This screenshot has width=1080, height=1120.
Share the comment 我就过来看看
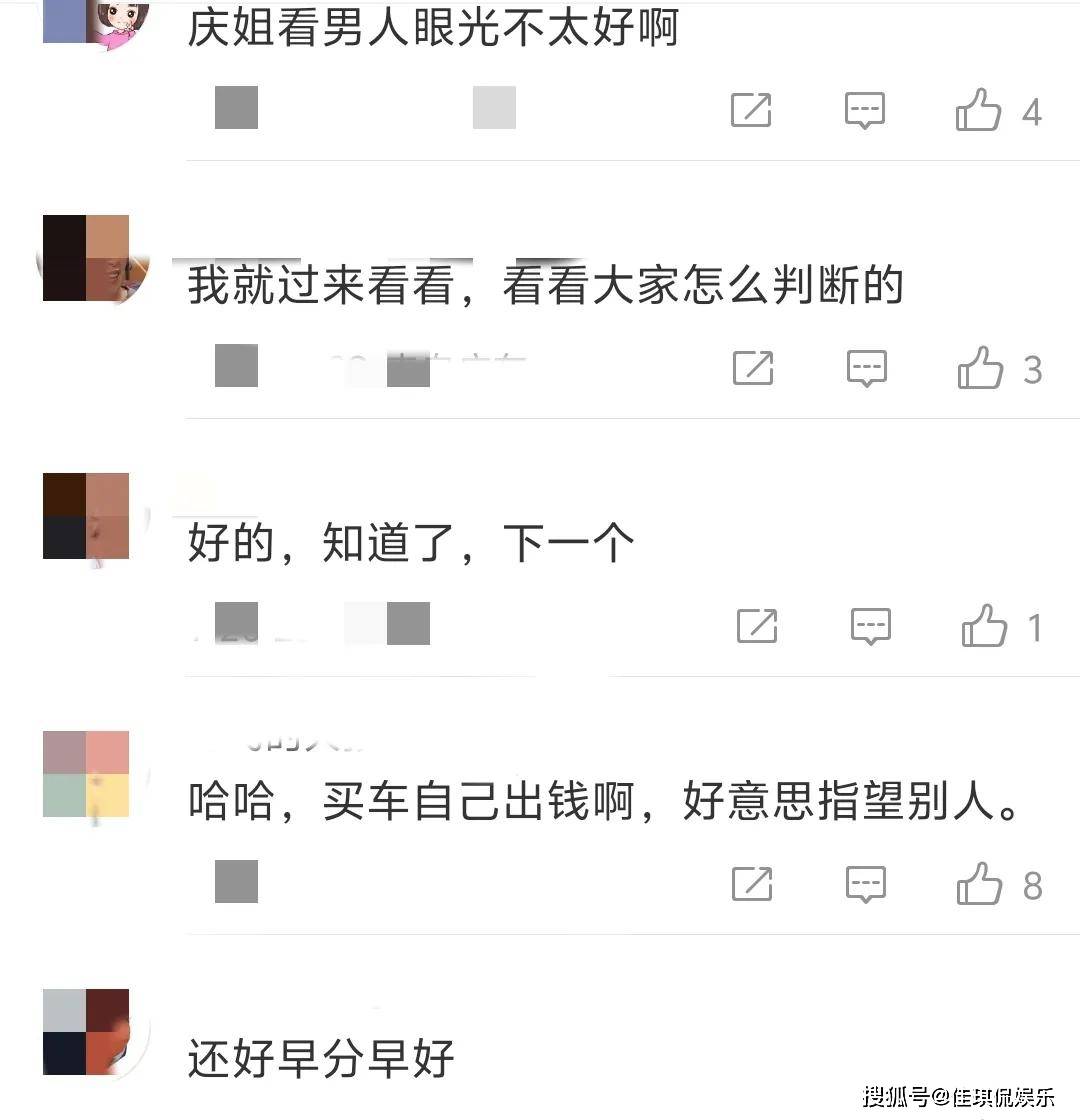click(x=753, y=368)
